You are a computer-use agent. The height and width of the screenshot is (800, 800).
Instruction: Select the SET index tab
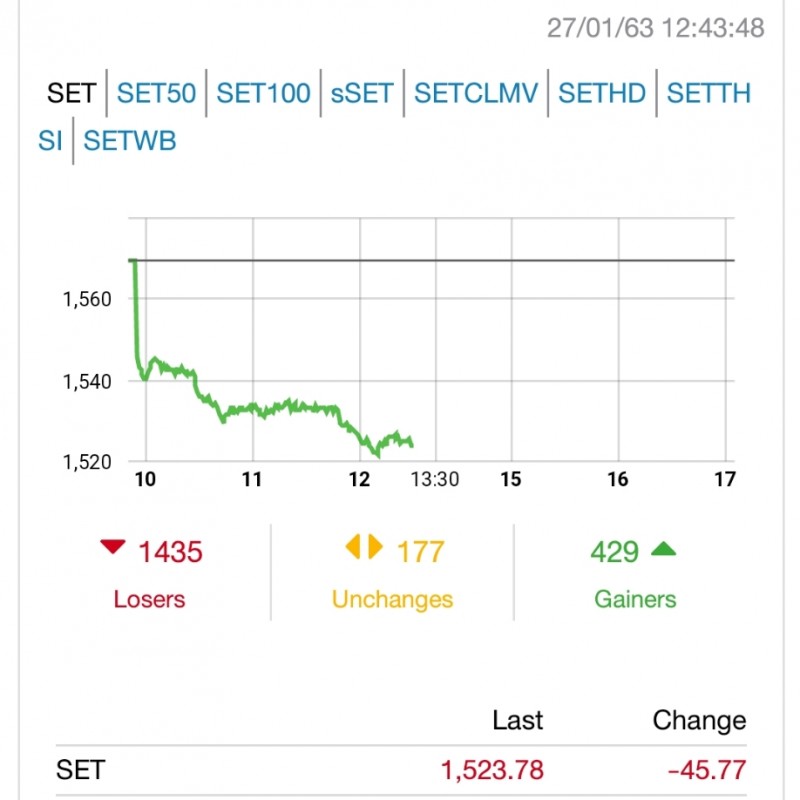(x=71, y=94)
